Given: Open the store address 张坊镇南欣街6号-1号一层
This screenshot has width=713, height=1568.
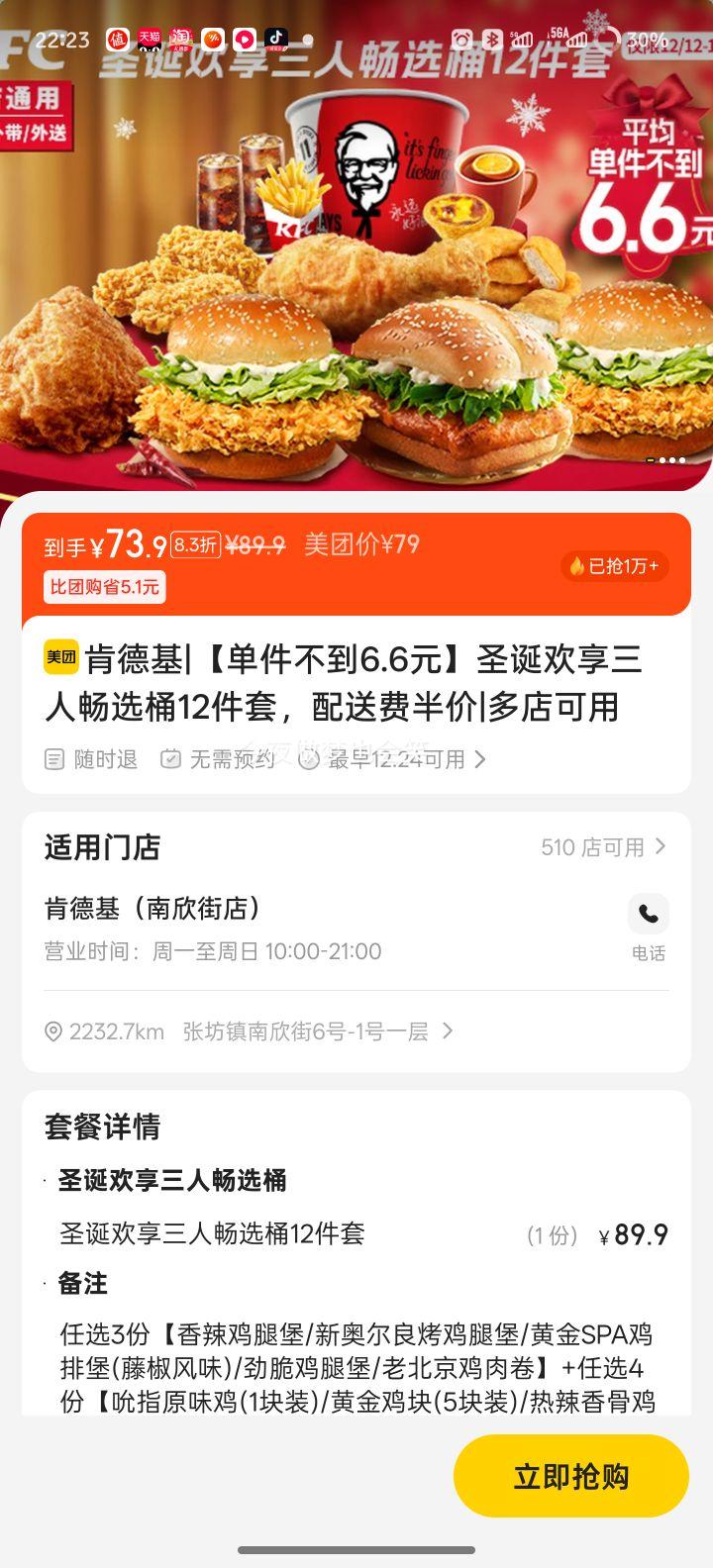Looking at the screenshot, I should coord(305,1031).
